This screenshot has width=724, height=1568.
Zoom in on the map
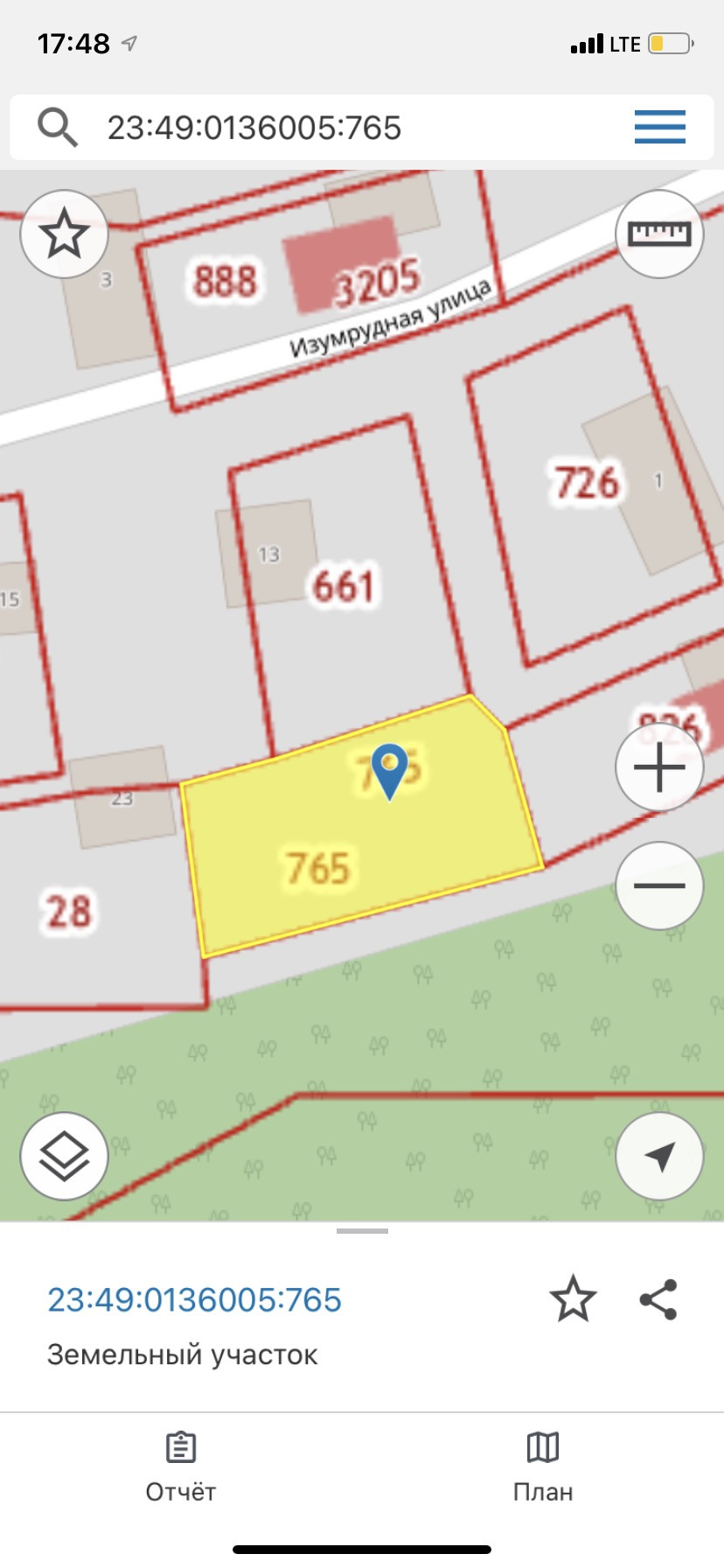coord(659,767)
